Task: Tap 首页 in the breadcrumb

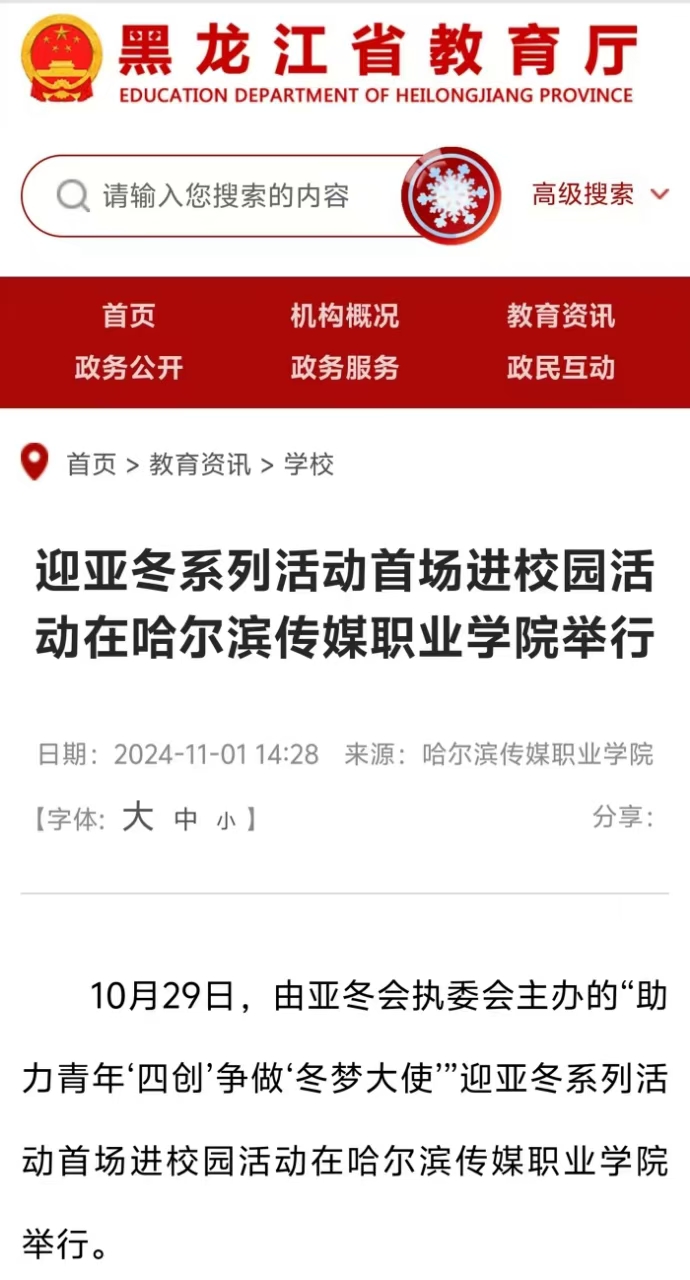Action: [x=91, y=464]
